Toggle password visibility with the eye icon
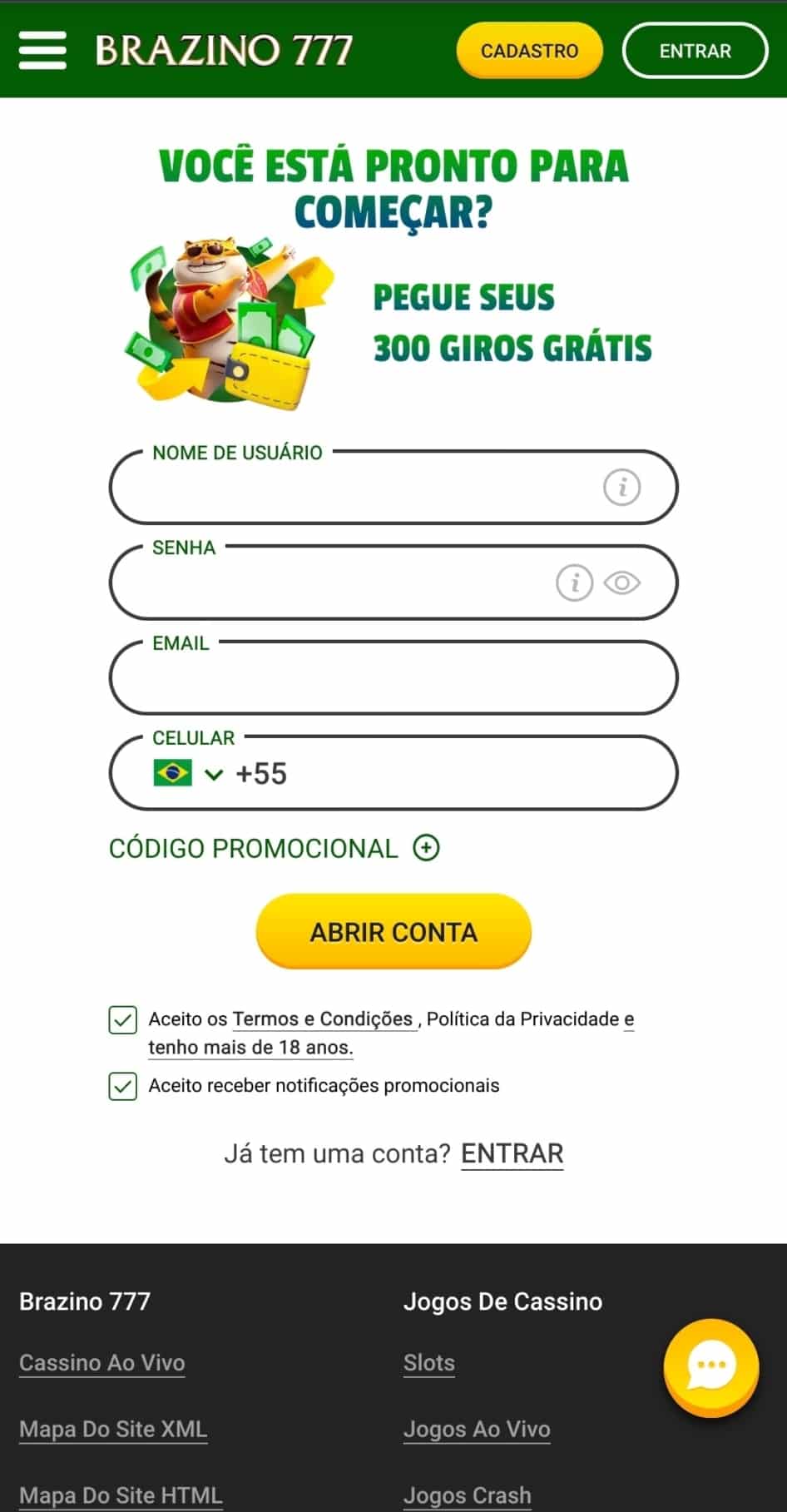787x1512 pixels. [622, 583]
